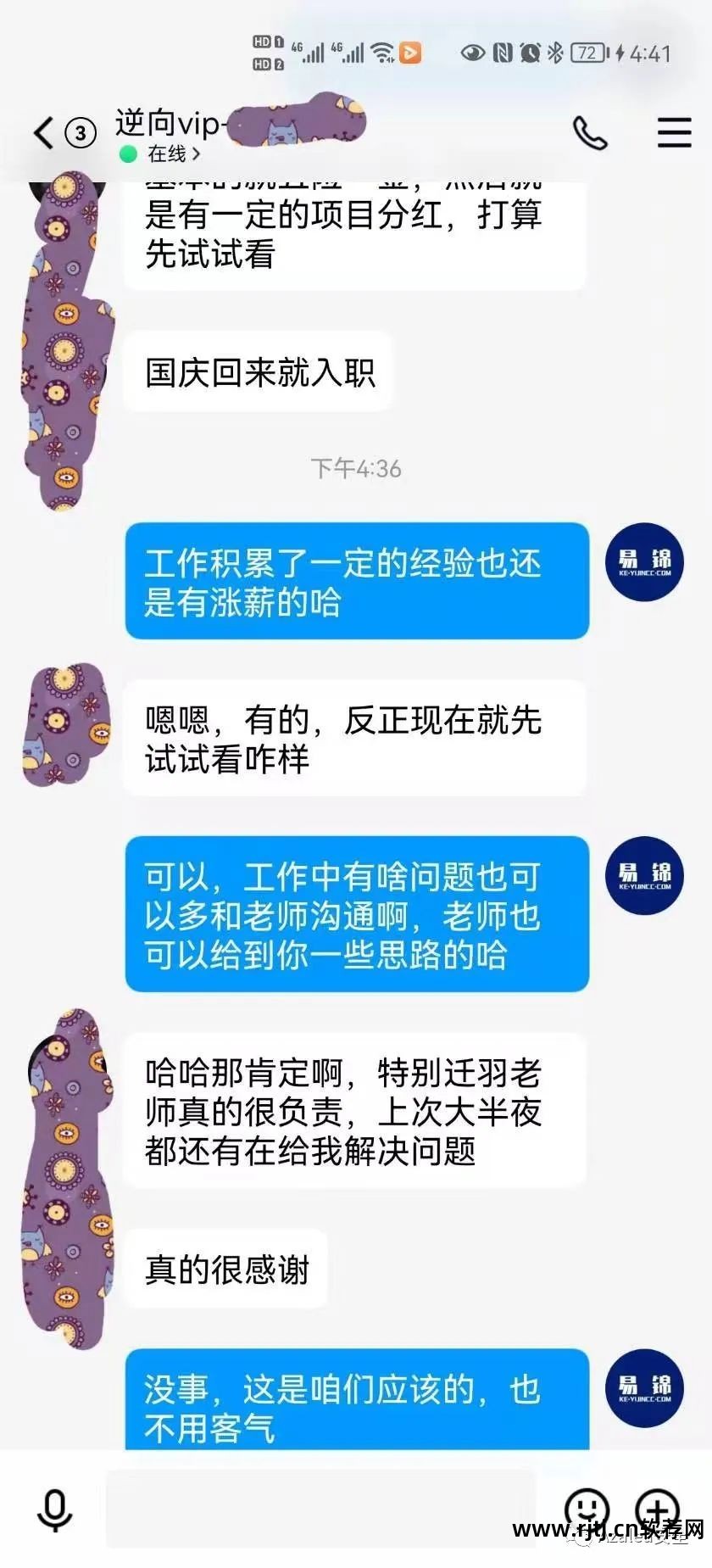712x1568 pixels.
Task: Open the emoji picker
Action: click(587, 1509)
